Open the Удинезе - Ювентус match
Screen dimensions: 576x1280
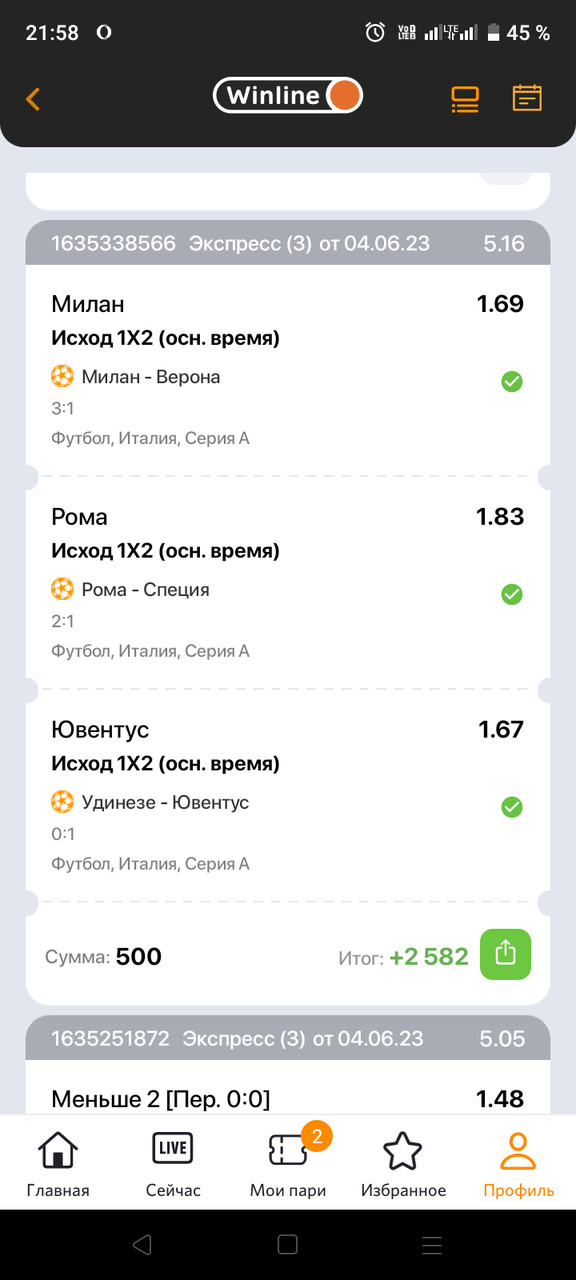pyautogui.click(x=165, y=803)
